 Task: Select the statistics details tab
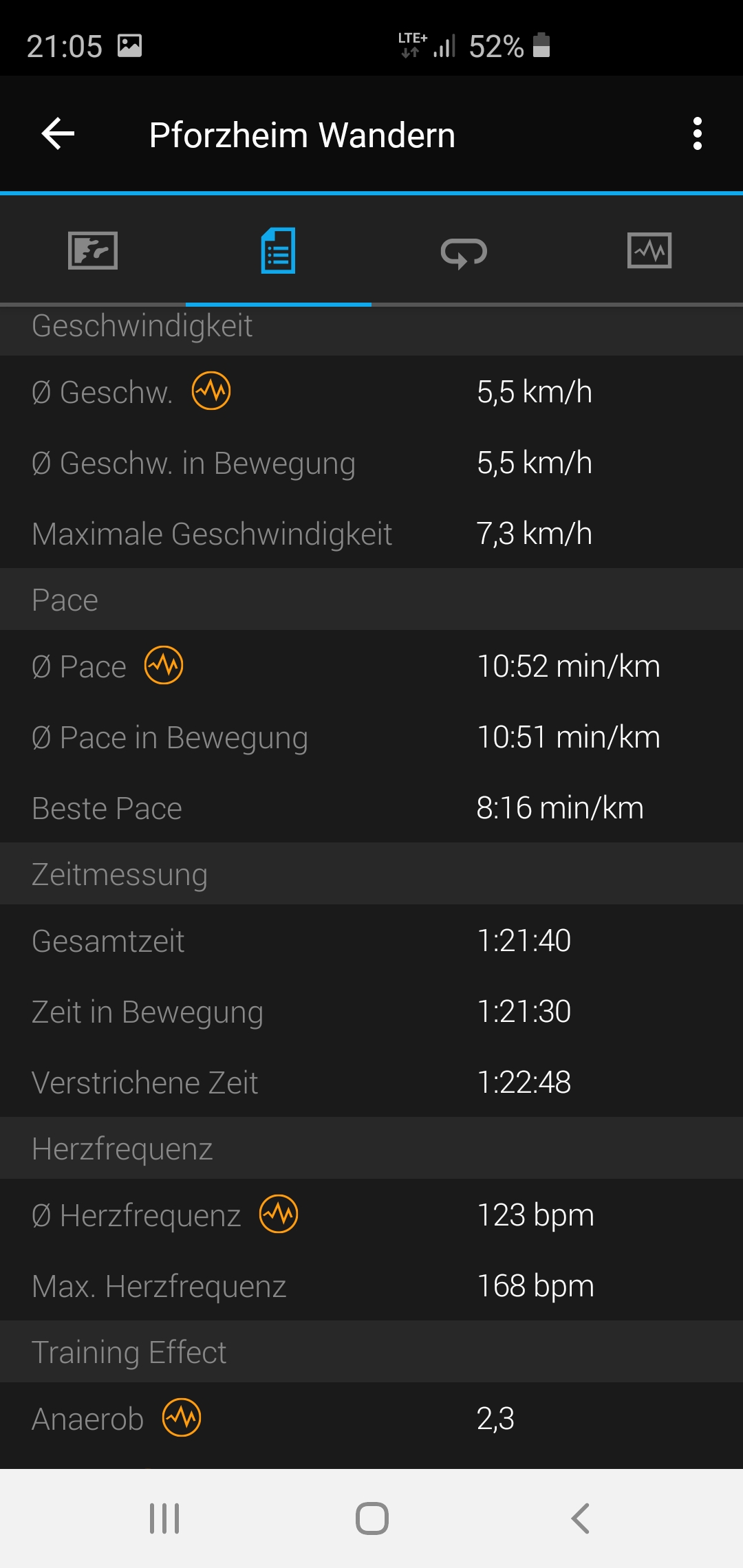pos(279,250)
